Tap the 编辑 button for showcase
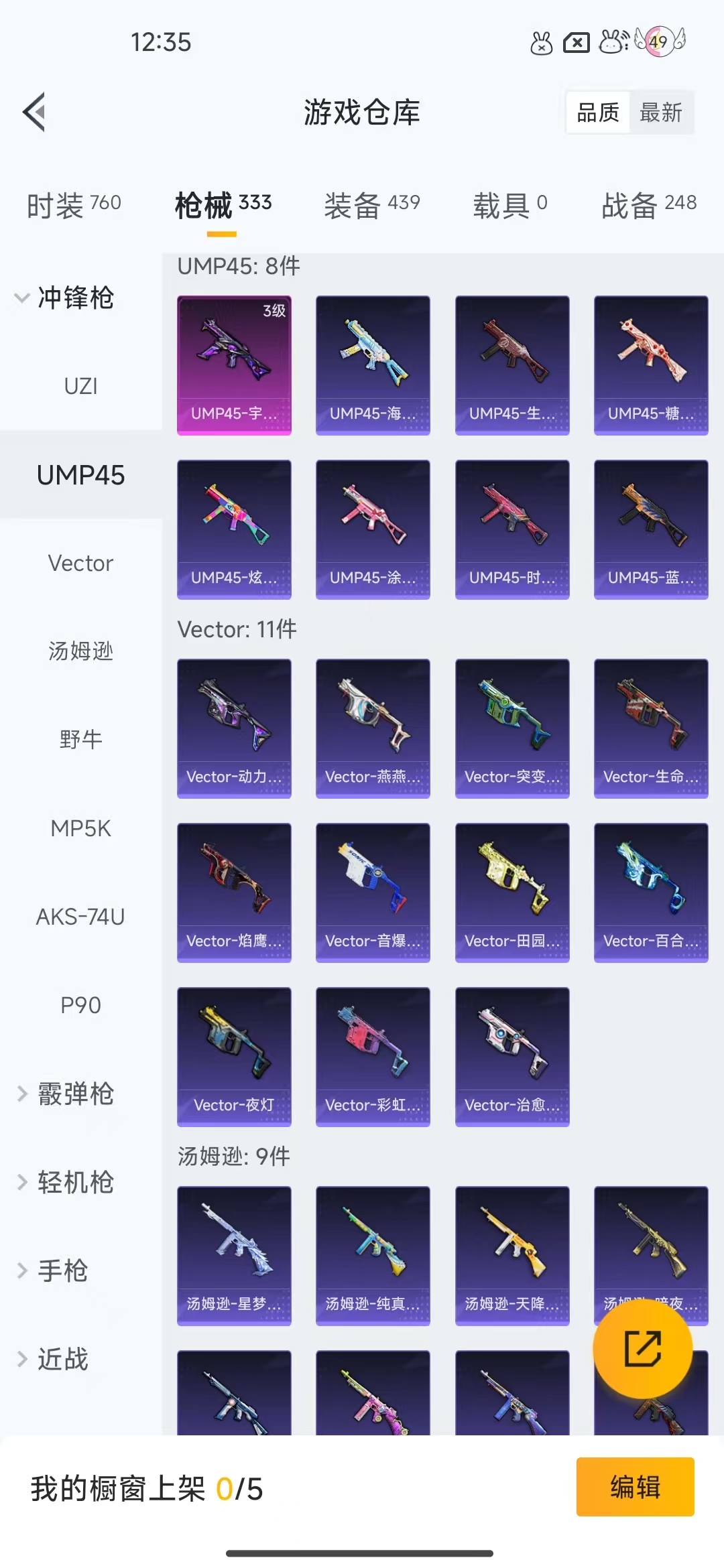Viewport: 724px width, 1568px height. [635, 1487]
